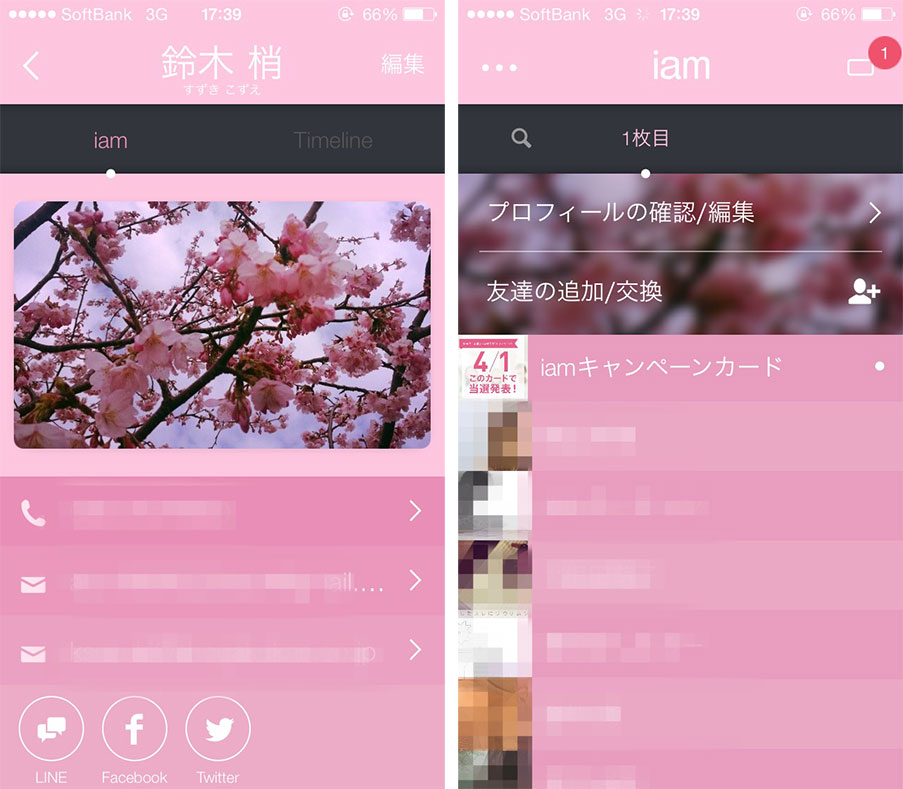Switch to the Timeline tab
The height and width of the screenshot is (789, 903).
tap(333, 140)
